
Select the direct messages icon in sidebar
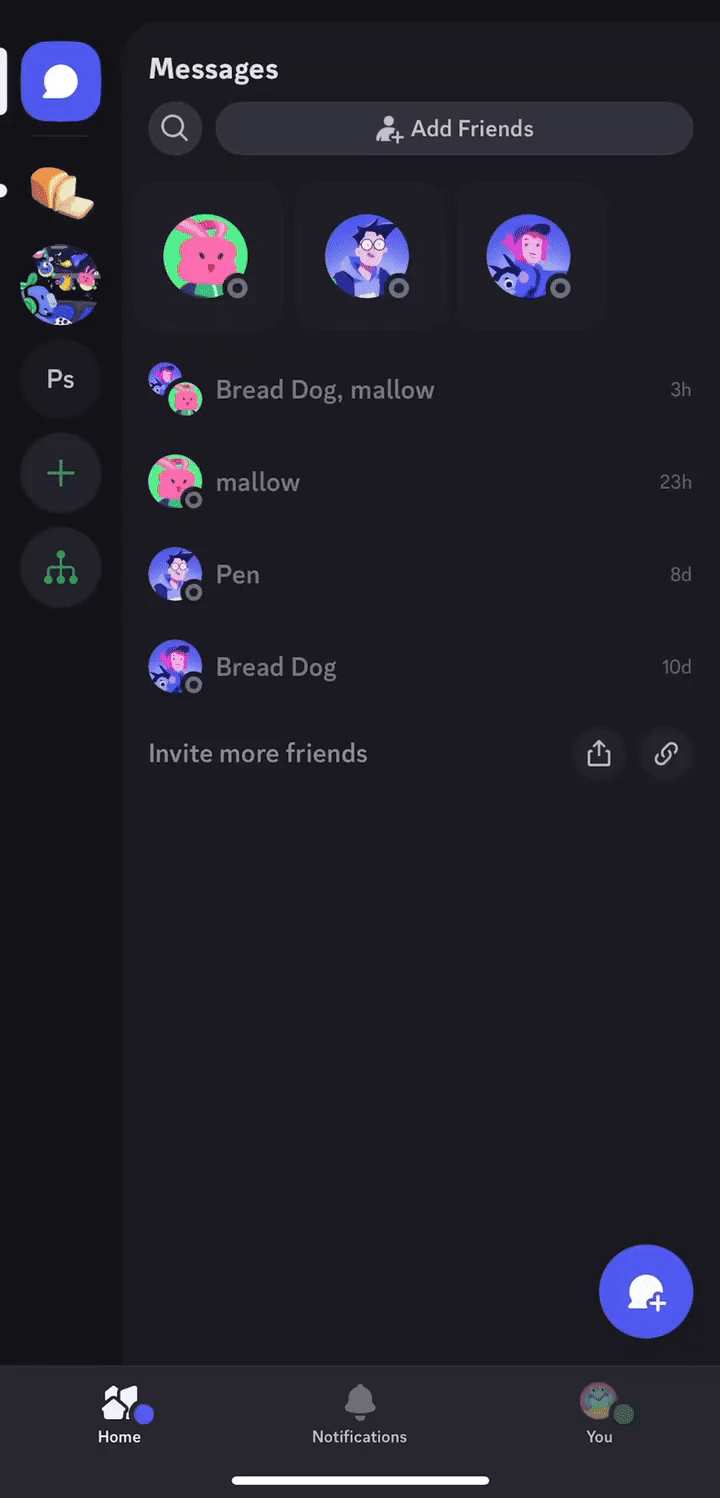click(61, 82)
